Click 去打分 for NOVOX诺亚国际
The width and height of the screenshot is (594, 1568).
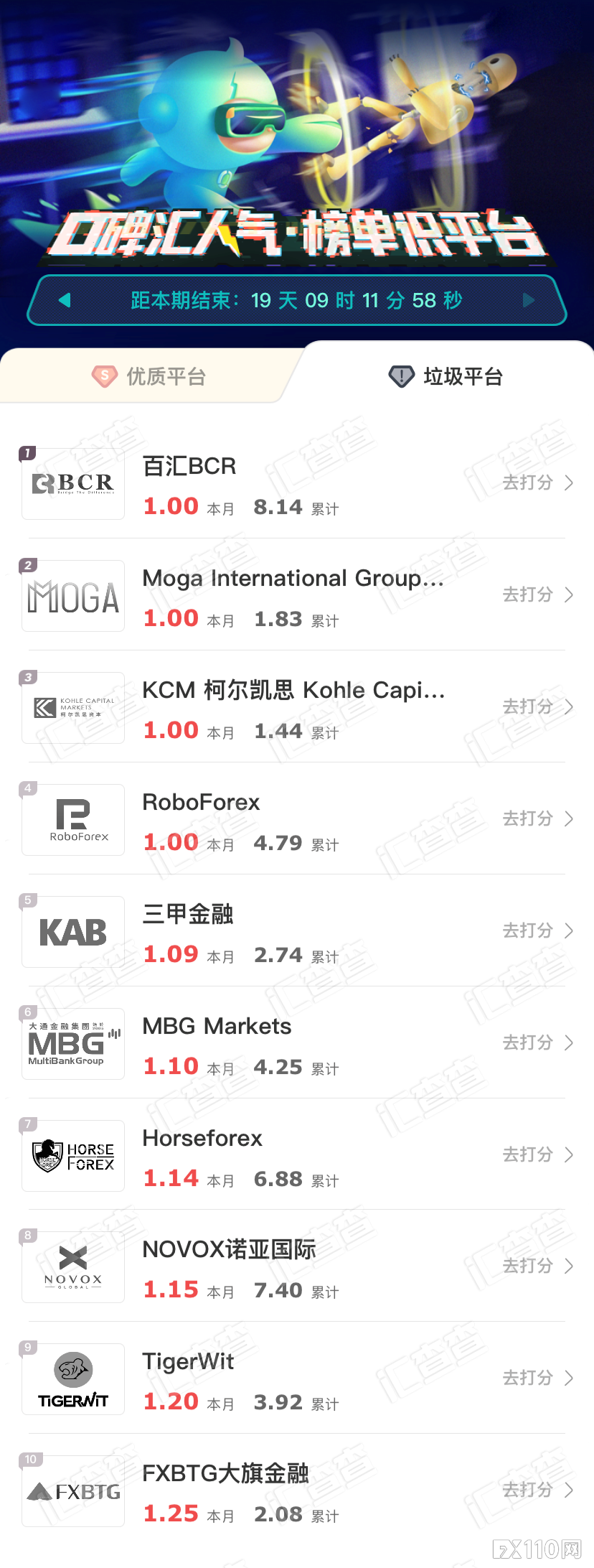529,1266
